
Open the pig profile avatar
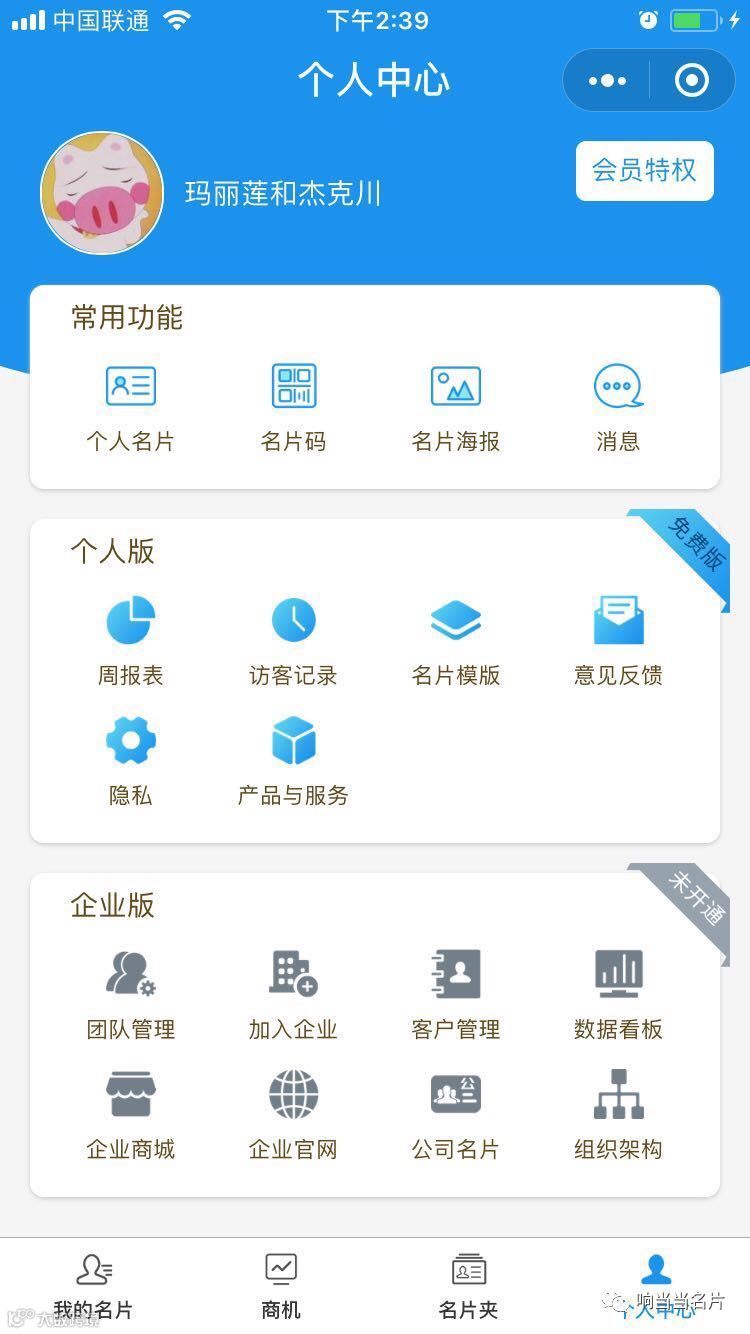click(102, 193)
